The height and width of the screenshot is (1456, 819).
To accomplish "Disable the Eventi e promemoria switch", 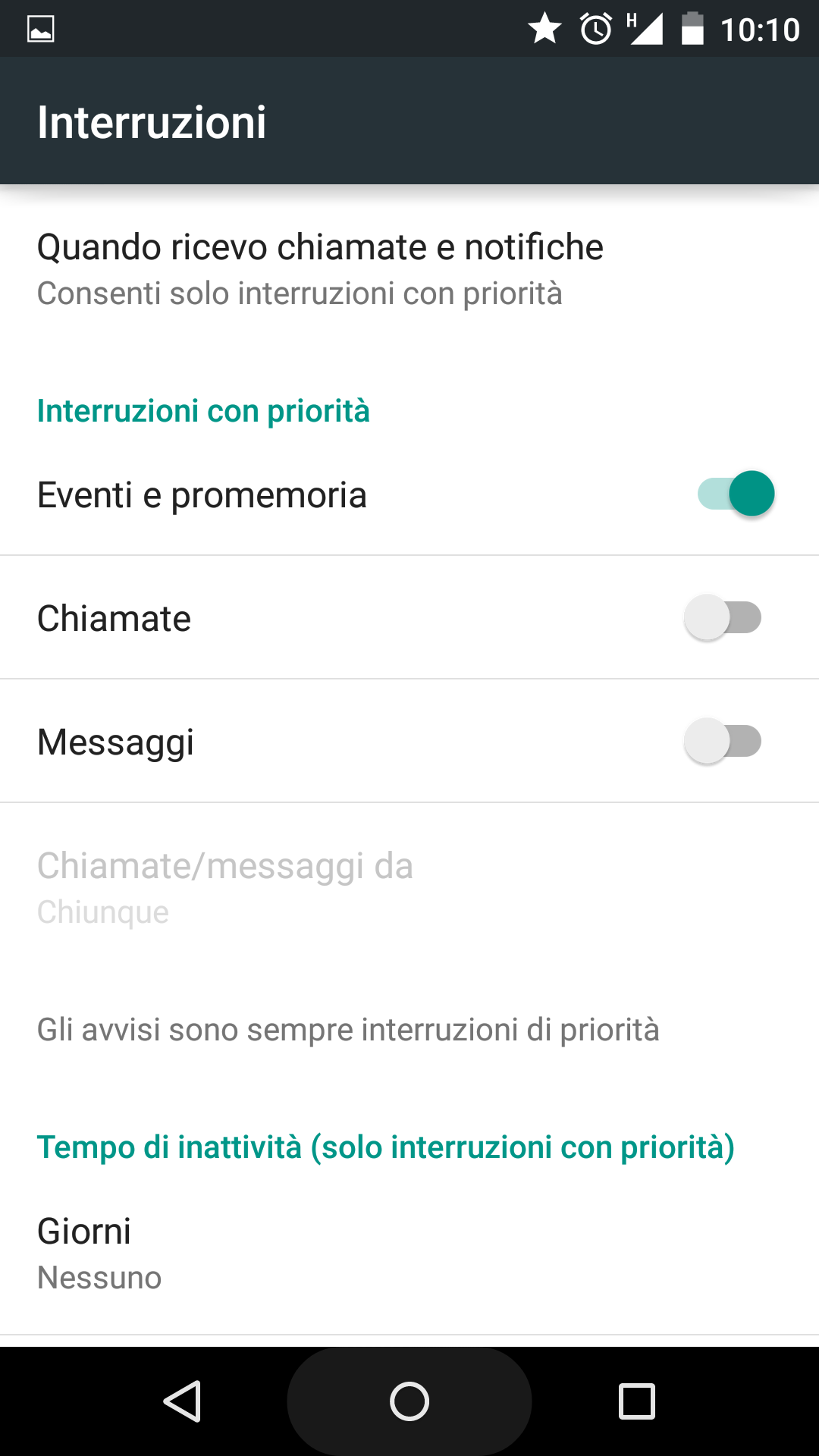I will (736, 494).
